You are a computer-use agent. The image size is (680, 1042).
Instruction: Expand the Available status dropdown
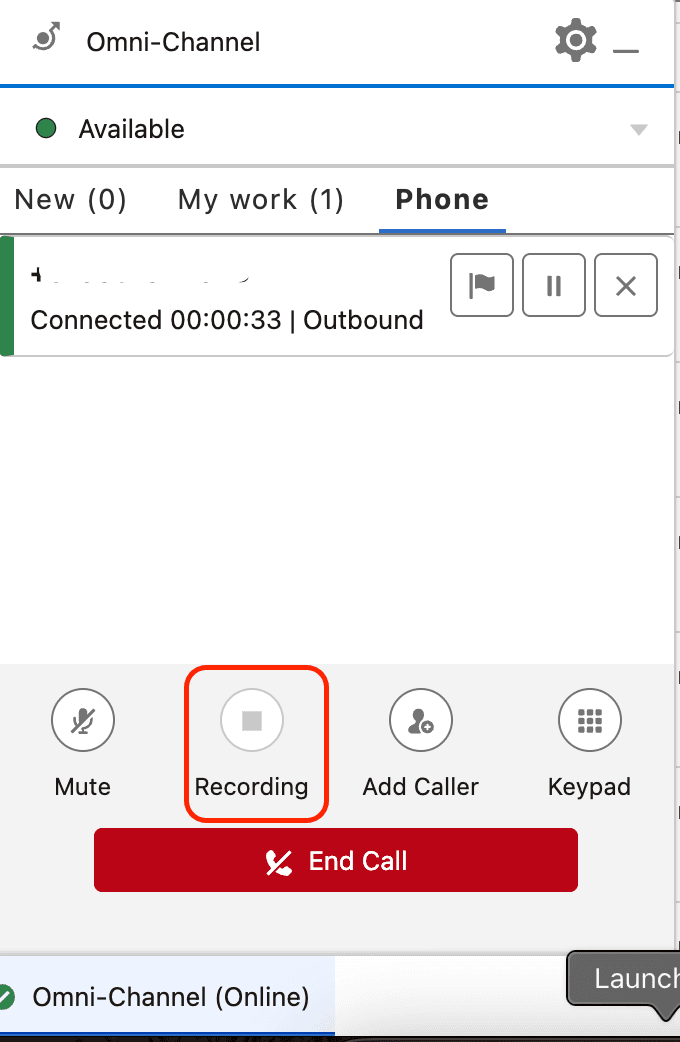click(x=638, y=129)
